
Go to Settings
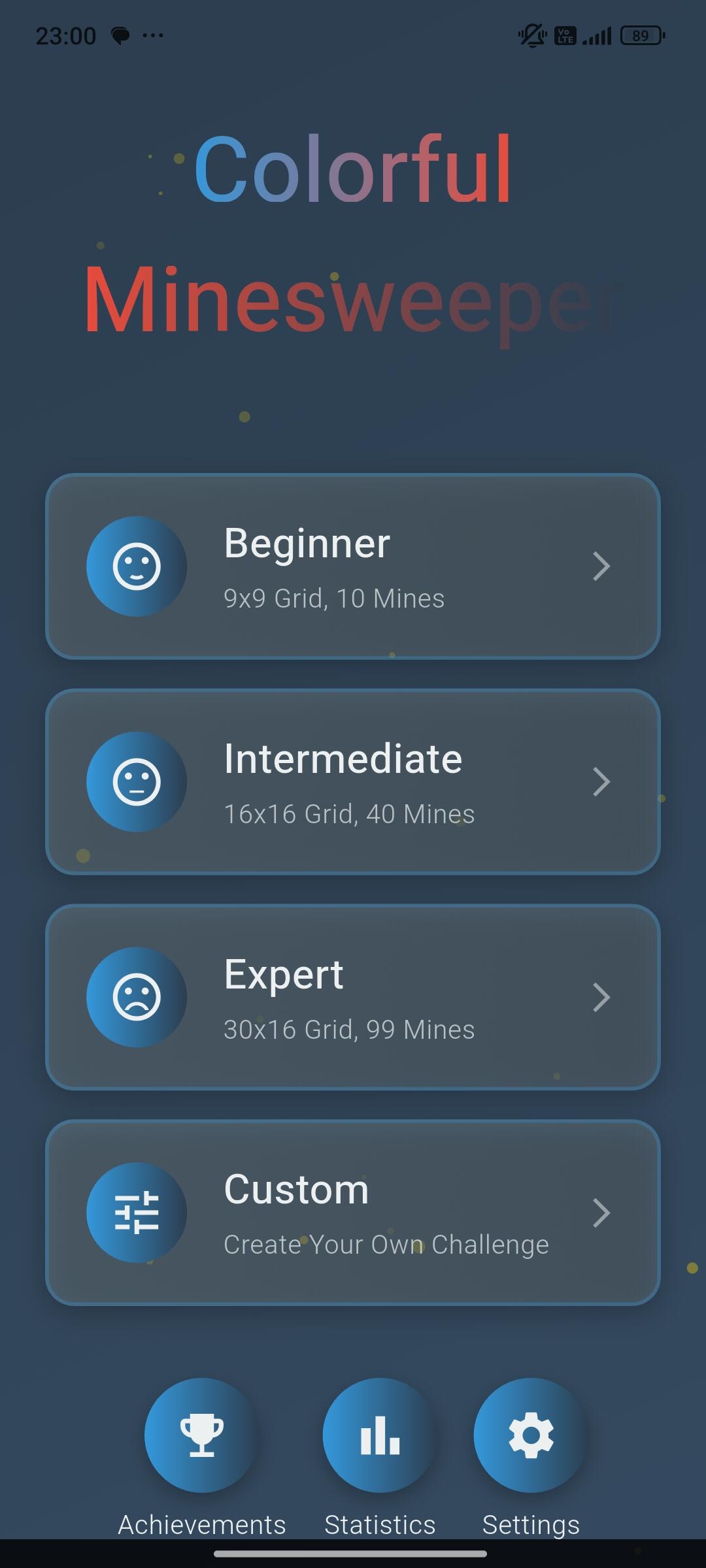[531, 1435]
